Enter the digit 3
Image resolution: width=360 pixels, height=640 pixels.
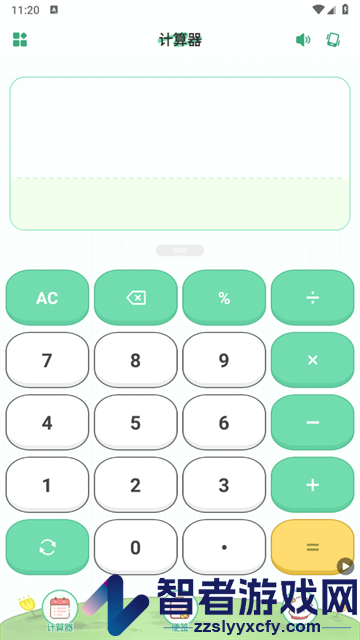[224, 484]
